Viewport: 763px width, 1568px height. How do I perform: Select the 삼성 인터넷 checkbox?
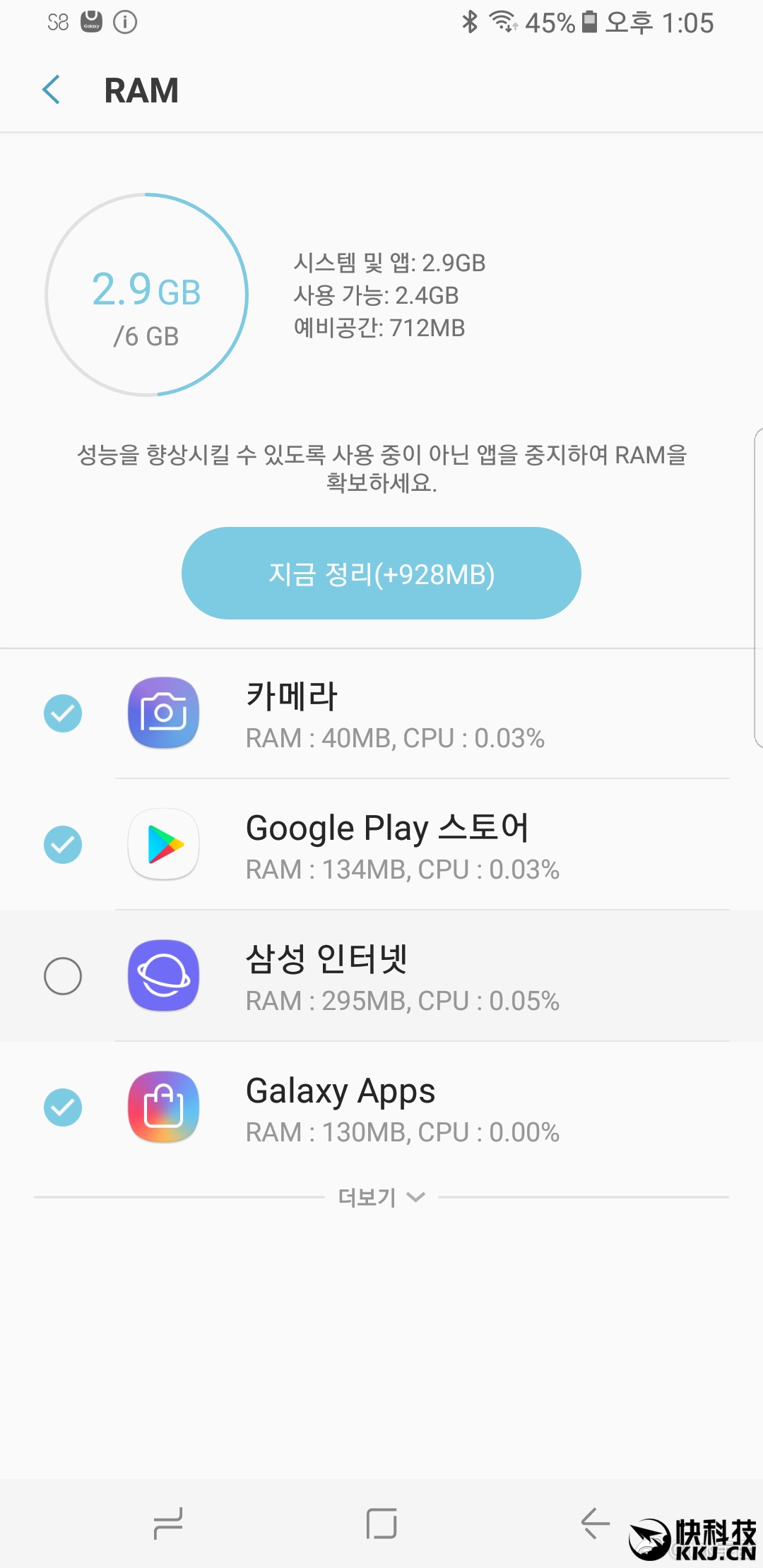click(x=63, y=976)
